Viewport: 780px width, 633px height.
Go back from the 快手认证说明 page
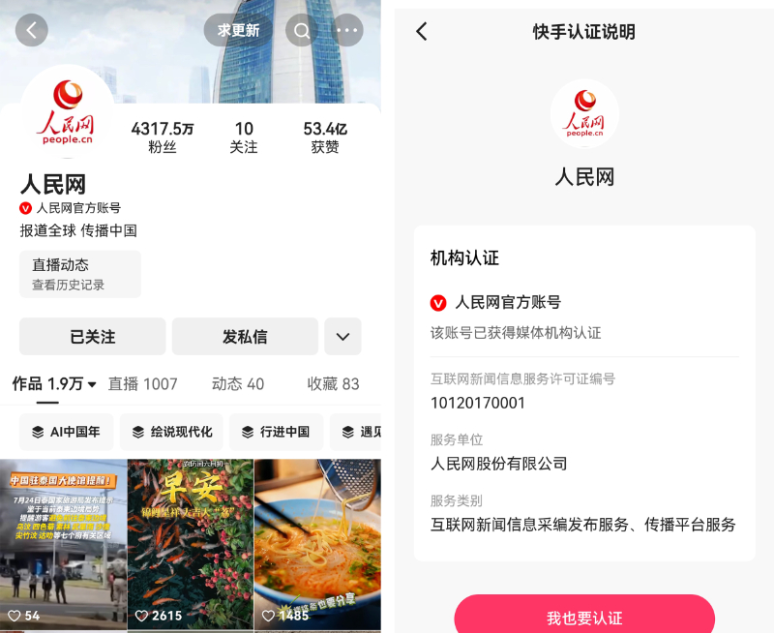click(421, 31)
